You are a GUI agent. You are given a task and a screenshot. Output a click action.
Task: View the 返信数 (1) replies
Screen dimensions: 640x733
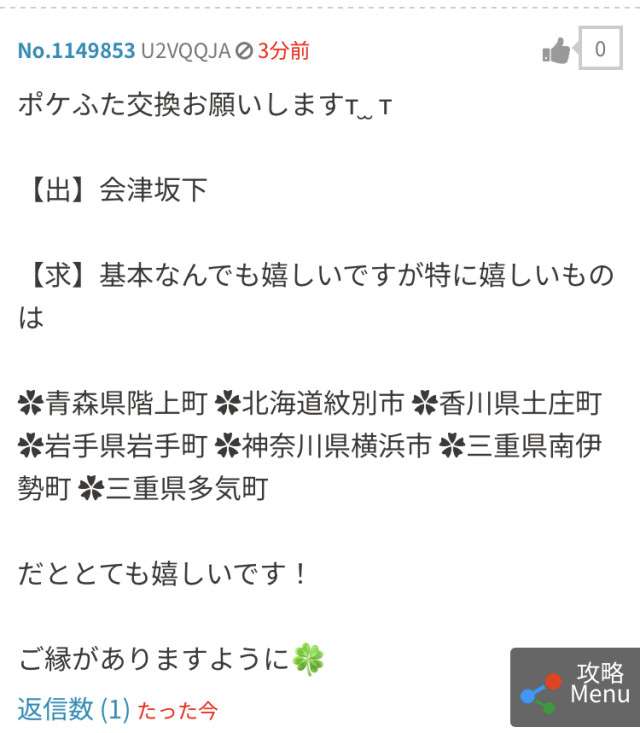(x=74, y=709)
